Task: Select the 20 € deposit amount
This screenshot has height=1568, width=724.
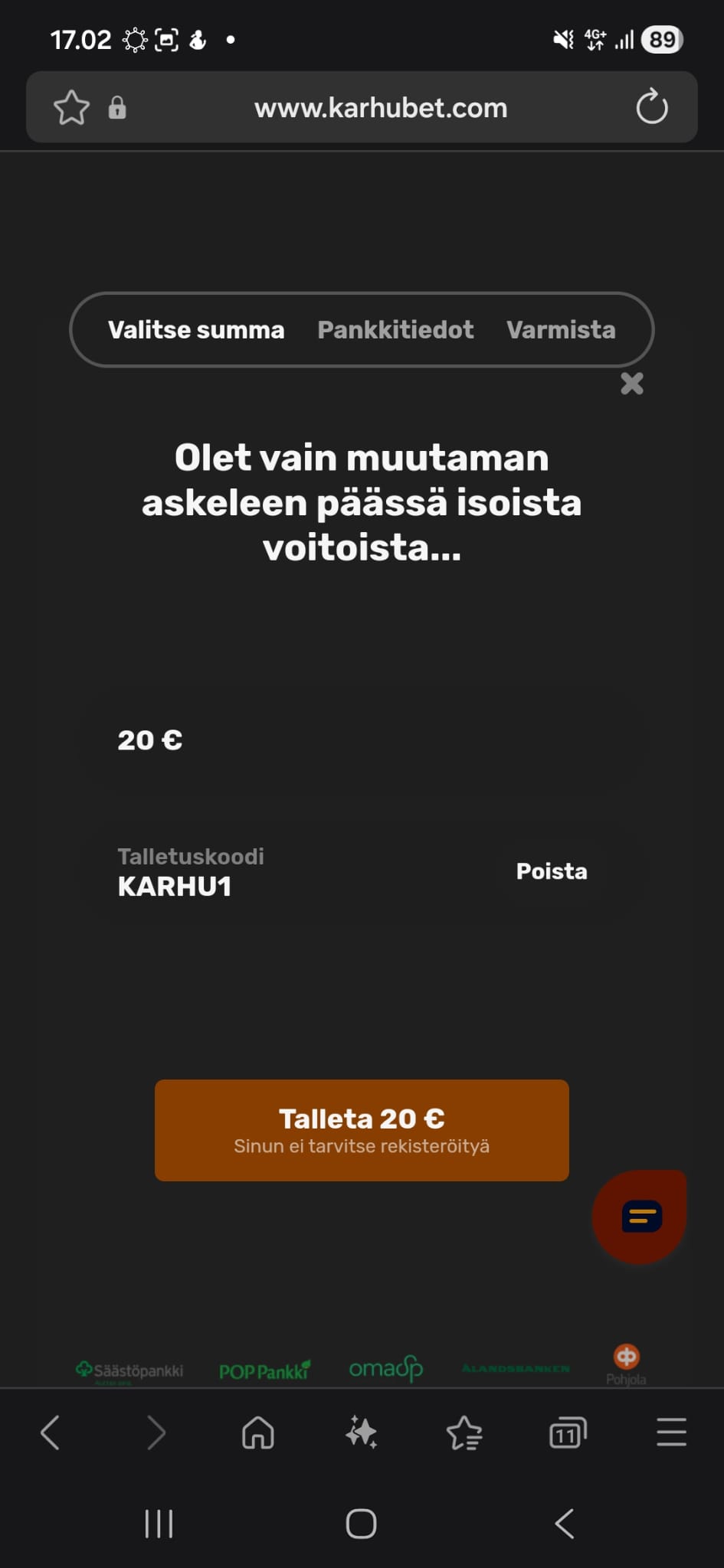Action: 150,740
